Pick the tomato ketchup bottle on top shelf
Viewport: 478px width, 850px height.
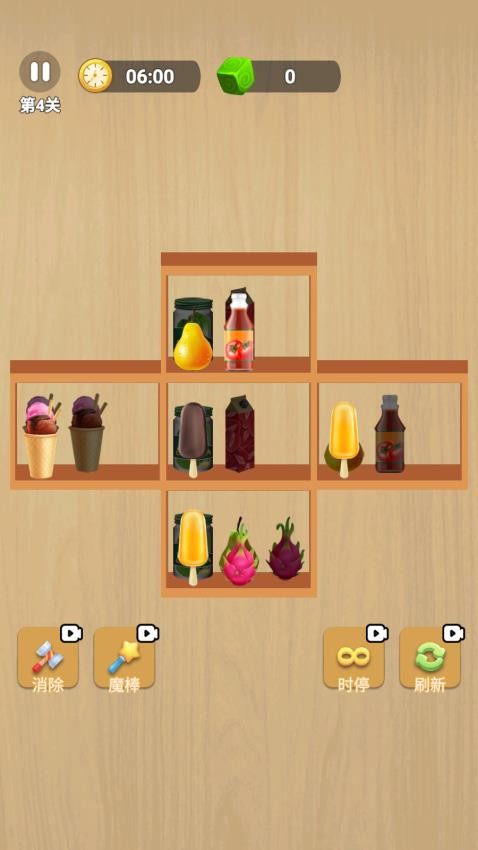[239, 330]
